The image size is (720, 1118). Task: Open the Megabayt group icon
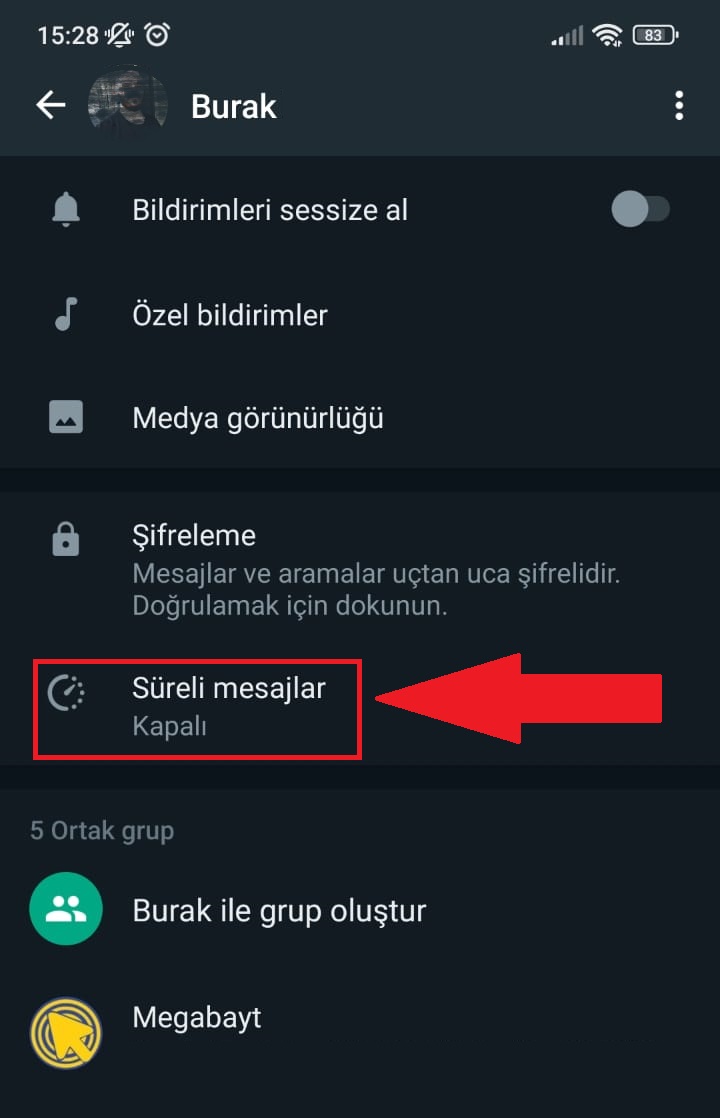pyautogui.click(x=65, y=1017)
